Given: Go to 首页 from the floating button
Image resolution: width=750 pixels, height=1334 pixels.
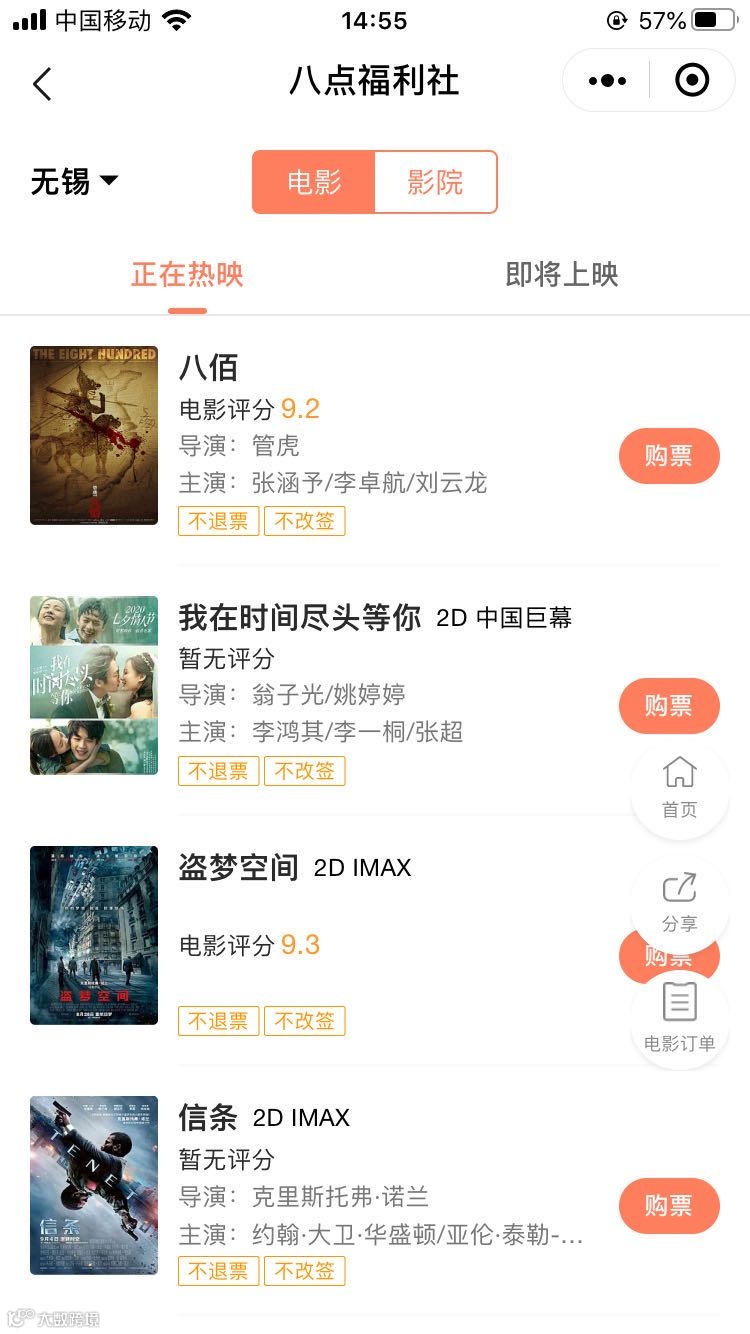Looking at the screenshot, I should point(680,788).
